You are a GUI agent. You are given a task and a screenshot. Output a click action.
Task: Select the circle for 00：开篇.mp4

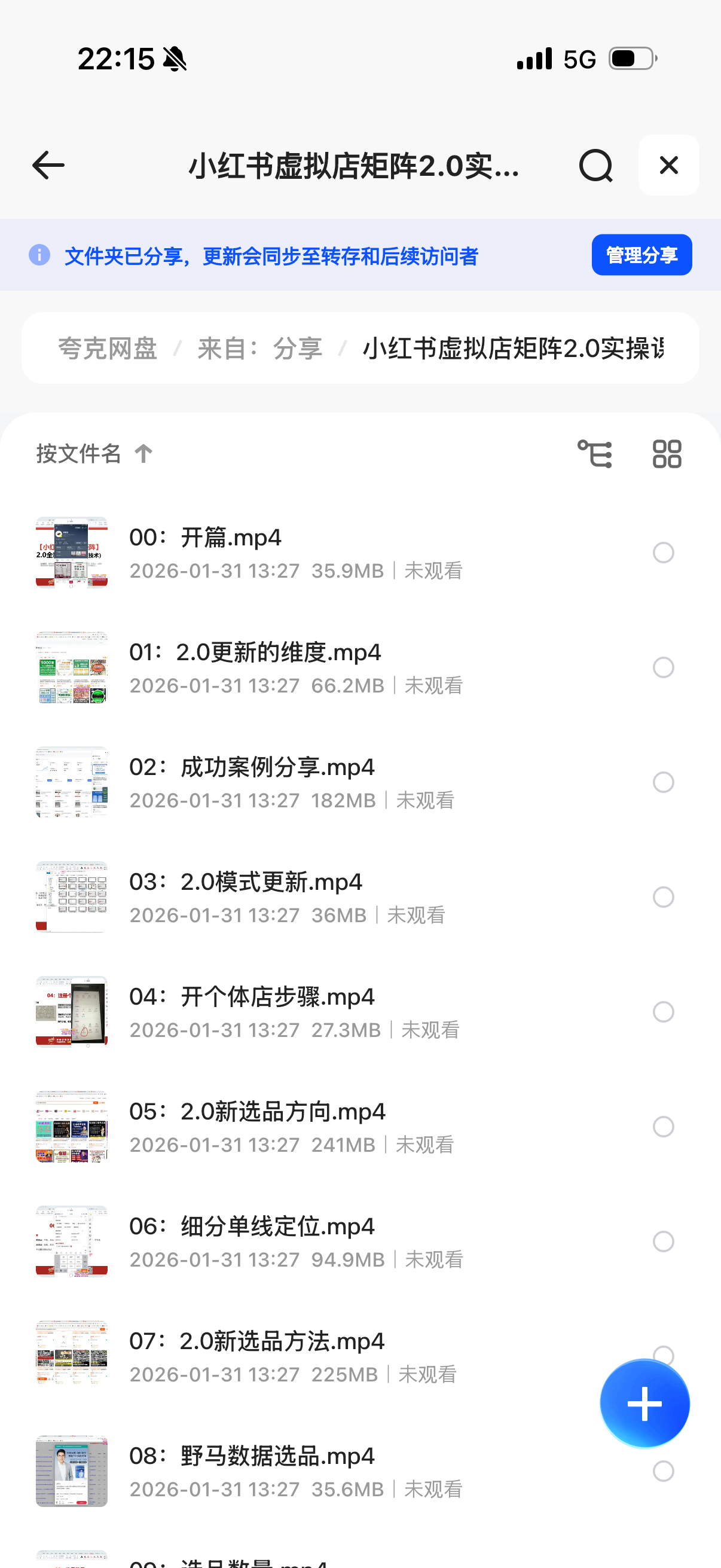pos(663,553)
